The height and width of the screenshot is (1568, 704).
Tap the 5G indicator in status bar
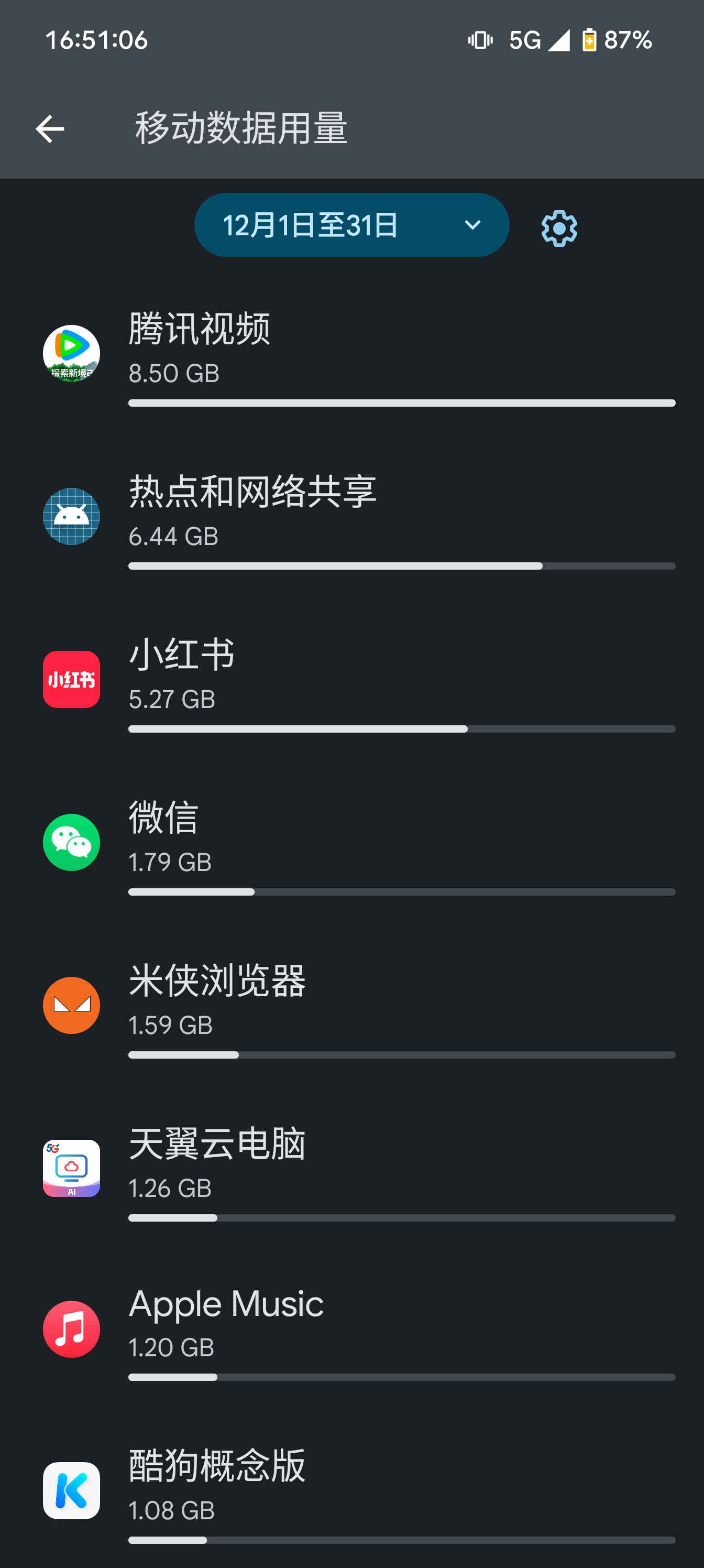pyautogui.click(x=524, y=39)
